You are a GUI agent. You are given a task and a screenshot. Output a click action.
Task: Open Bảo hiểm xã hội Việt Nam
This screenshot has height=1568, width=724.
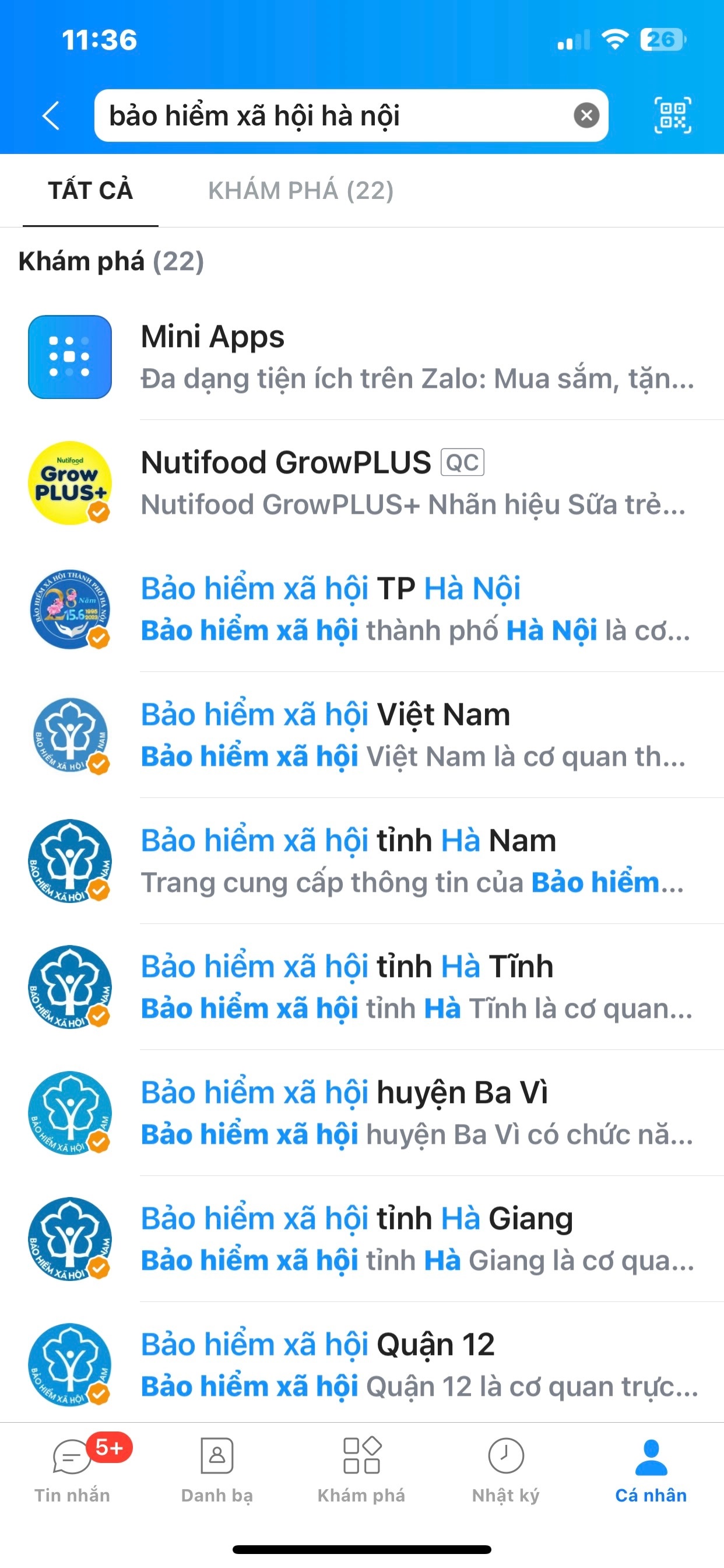pyautogui.click(x=362, y=736)
